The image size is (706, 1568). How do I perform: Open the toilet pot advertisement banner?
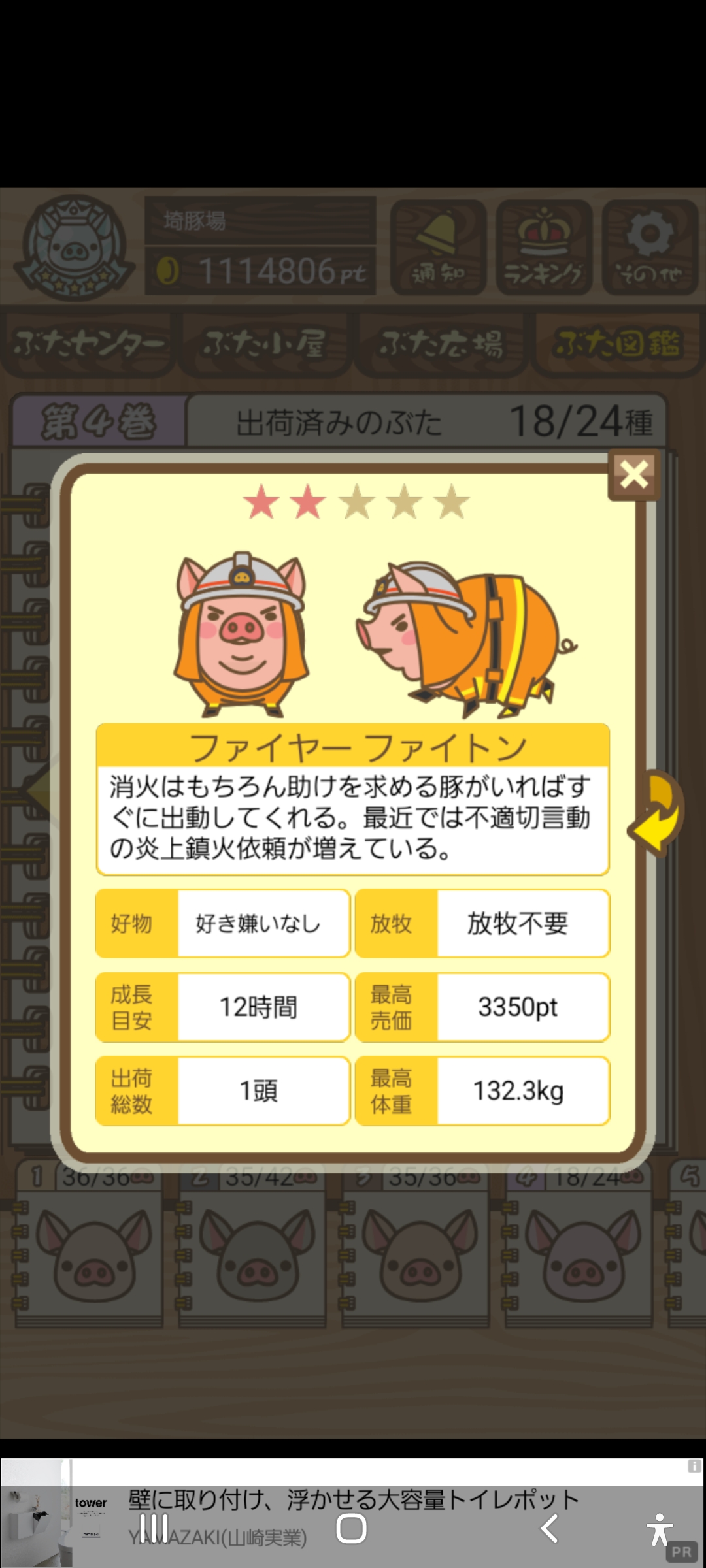pos(353,1513)
